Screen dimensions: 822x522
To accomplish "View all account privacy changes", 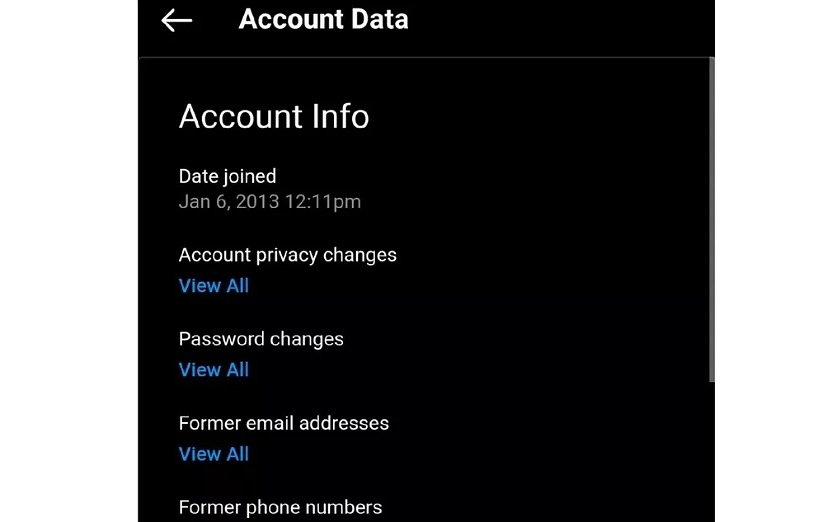I will tap(214, 286).
